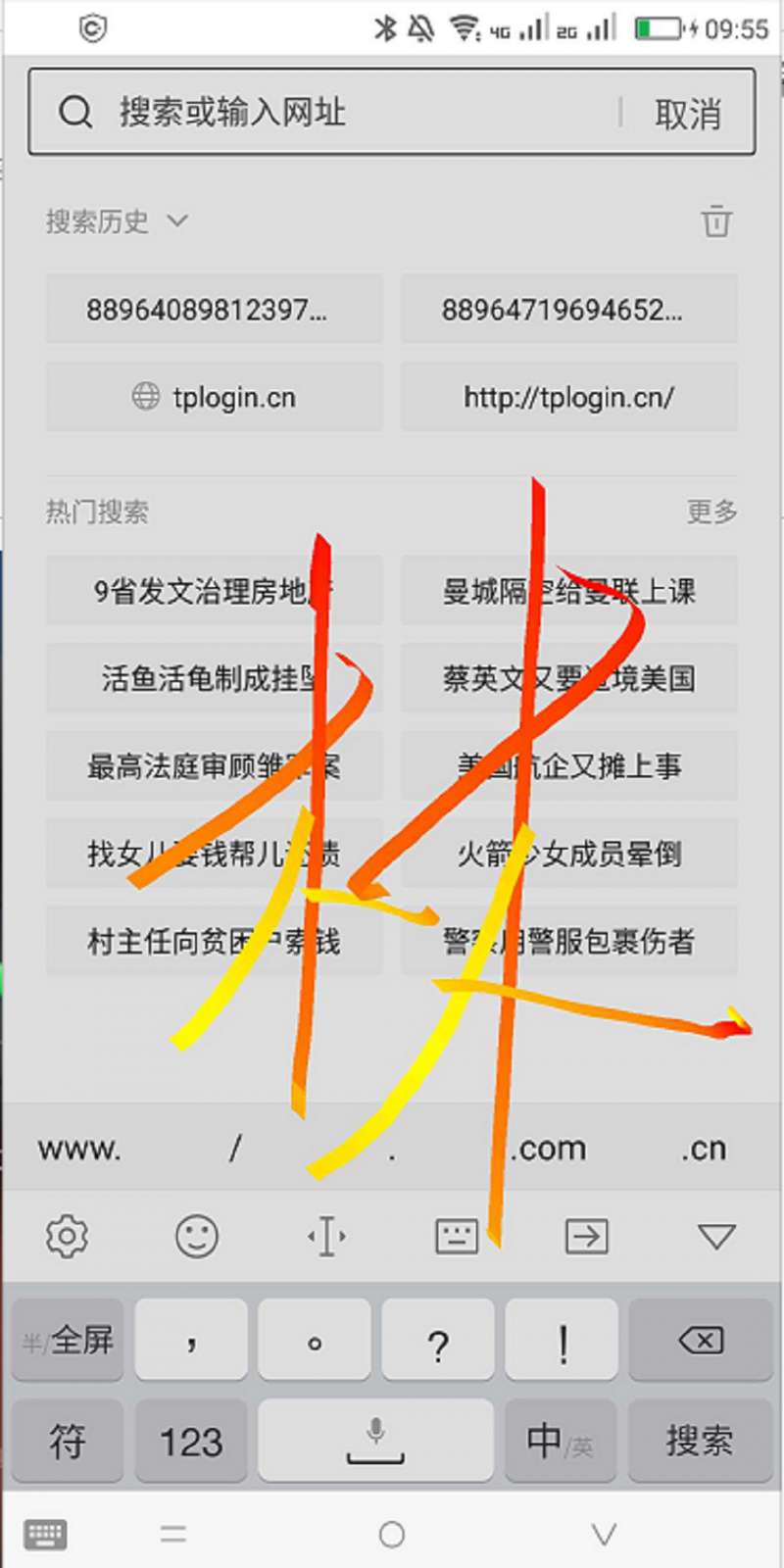Search hot topic 火箭少女成员晕倒

click(569, 854)
